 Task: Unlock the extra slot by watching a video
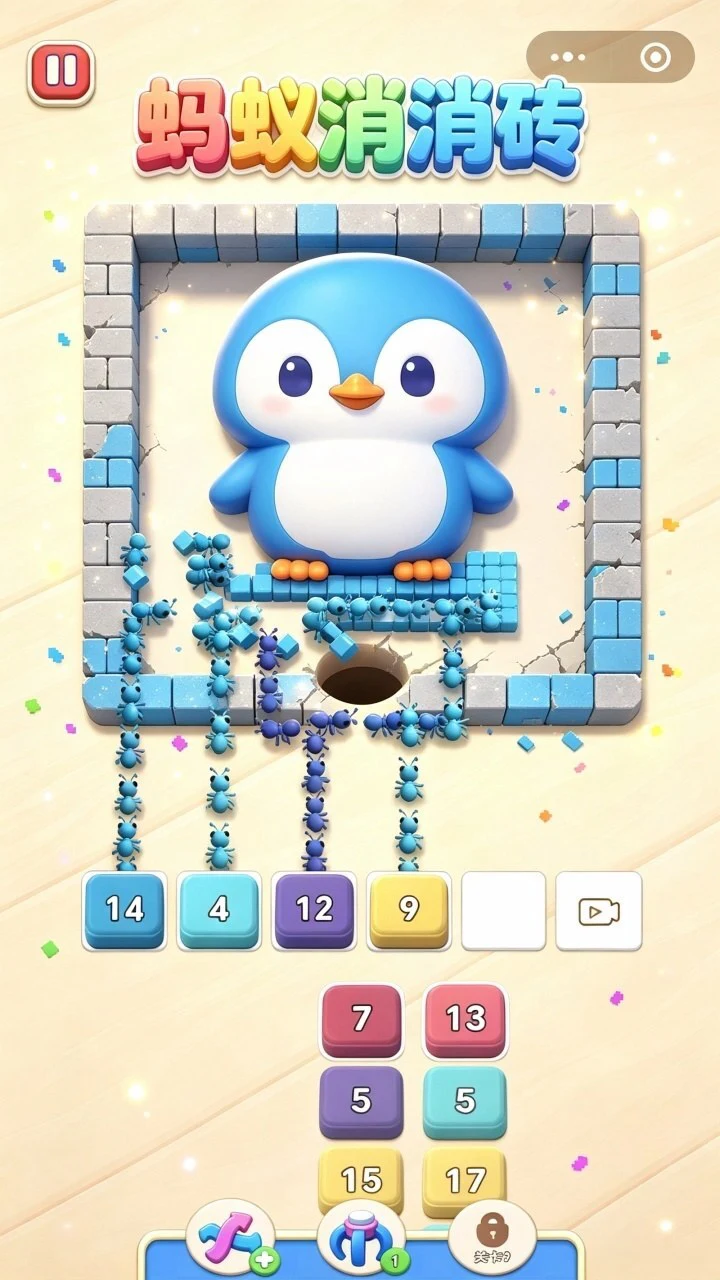pos(599,911)
